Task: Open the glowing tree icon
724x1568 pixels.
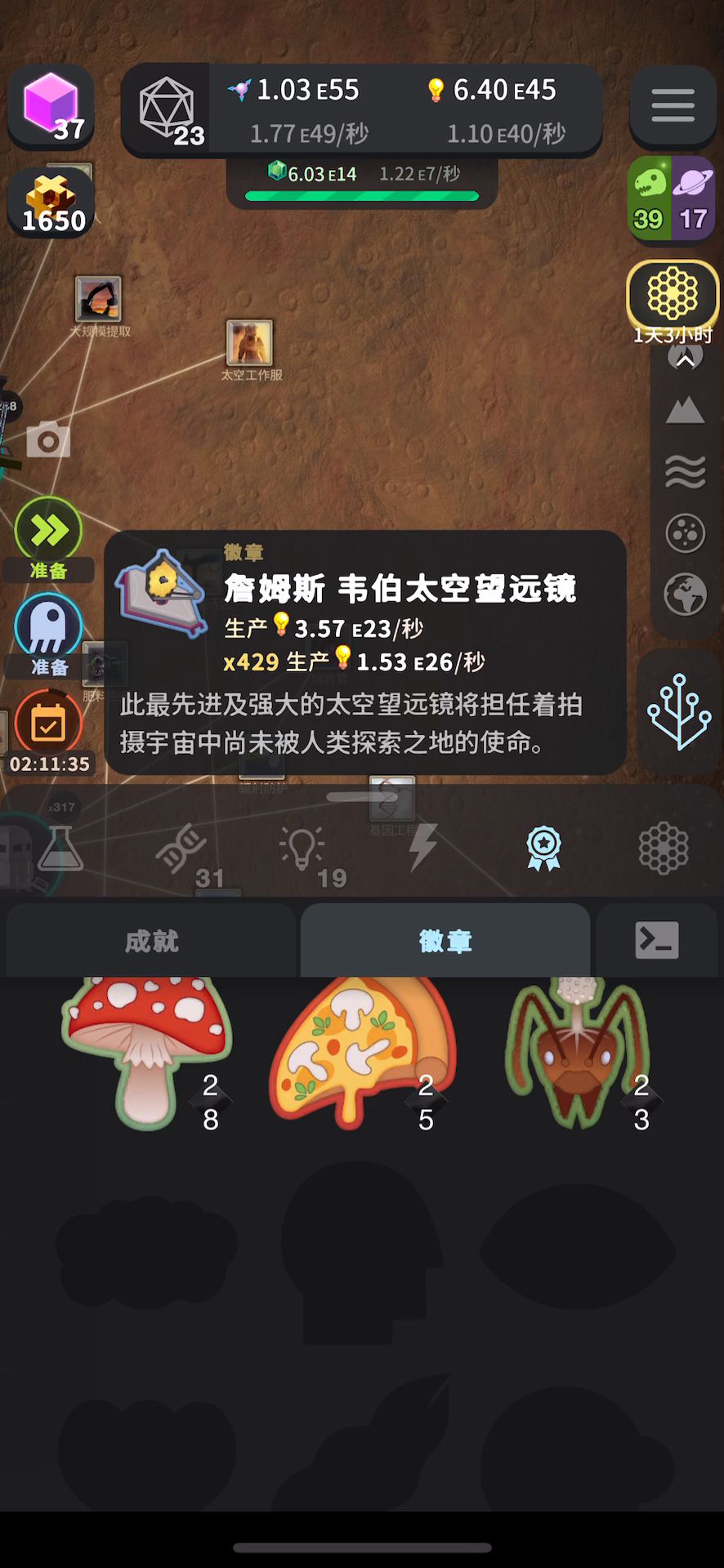Action: tap(678, 712)
